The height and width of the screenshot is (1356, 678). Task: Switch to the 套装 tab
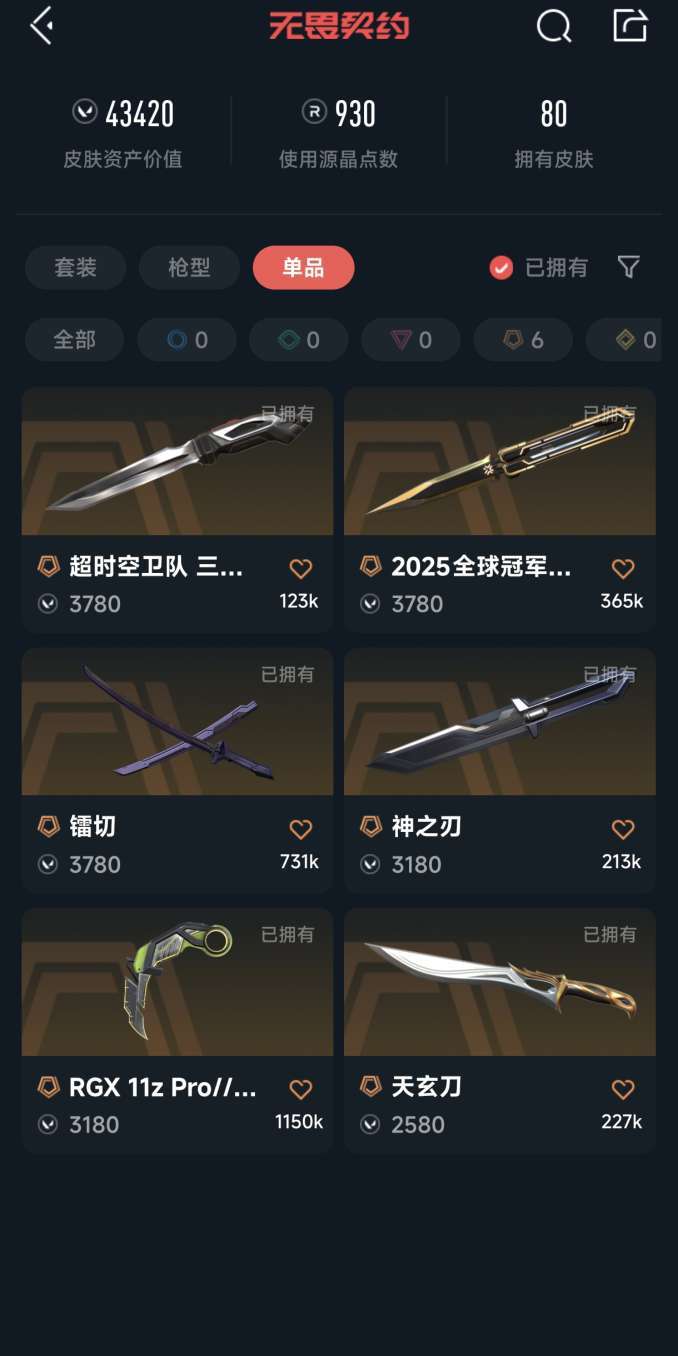click(75, 267)
